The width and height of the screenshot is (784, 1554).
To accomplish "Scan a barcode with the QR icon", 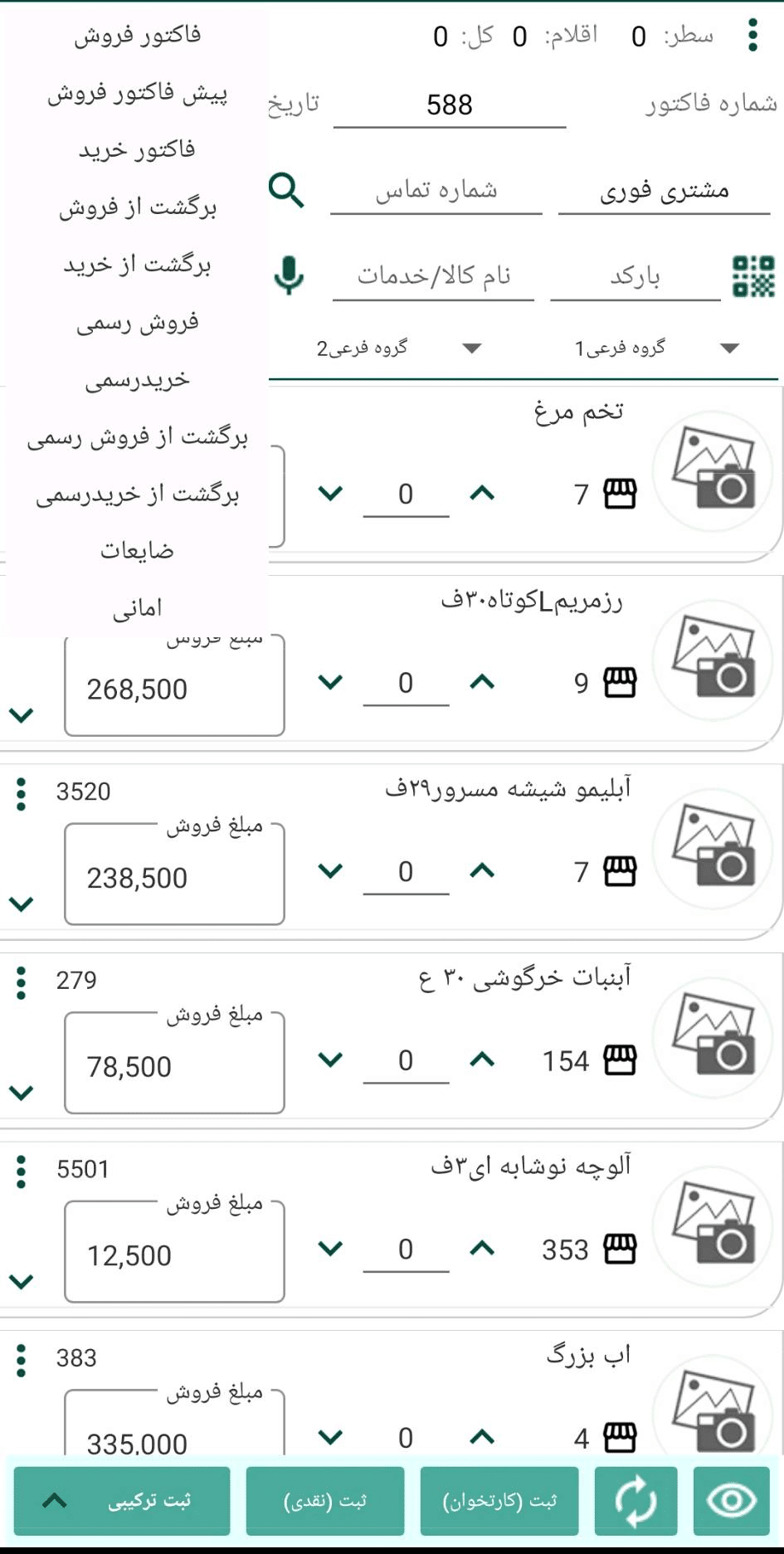I will 753,276.
